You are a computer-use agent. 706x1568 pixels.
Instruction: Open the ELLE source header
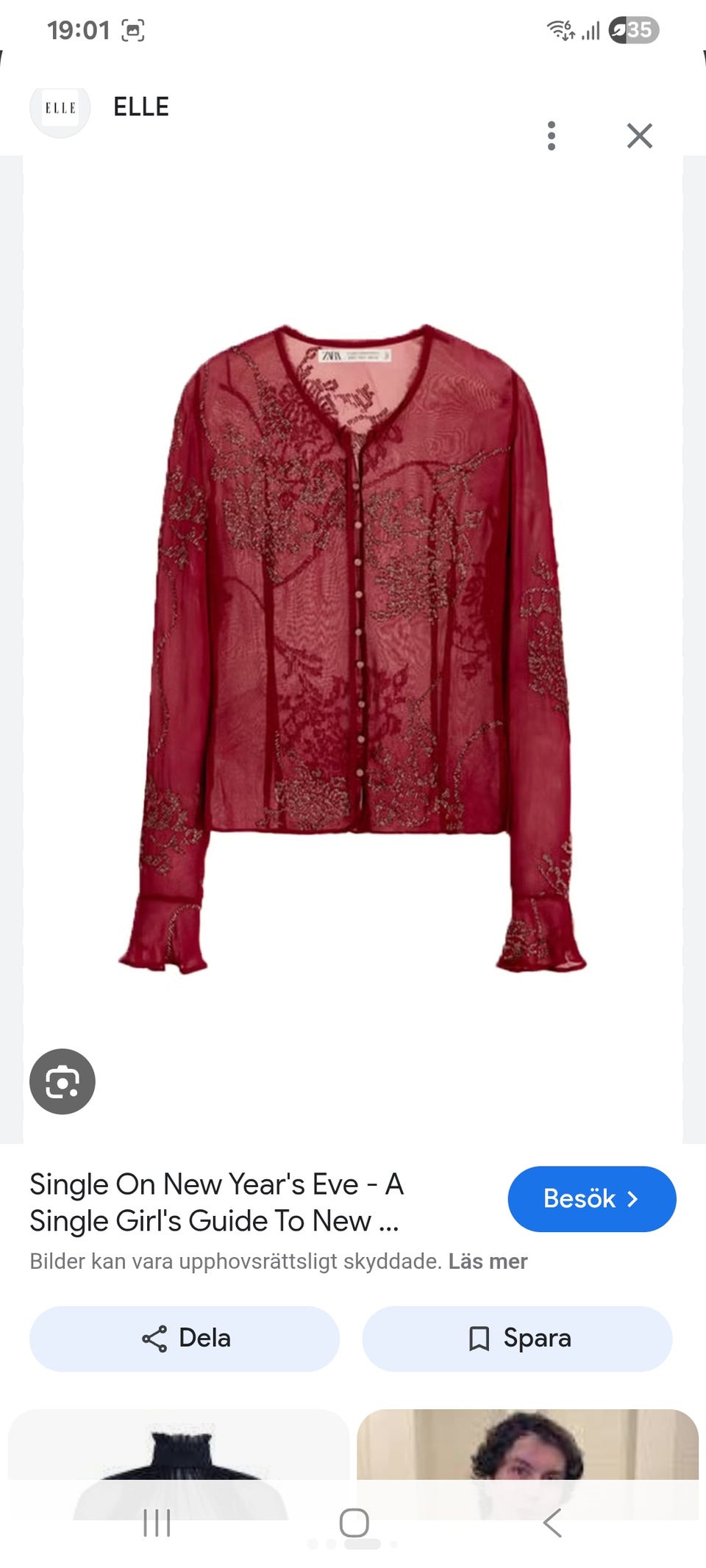point(100,108)
